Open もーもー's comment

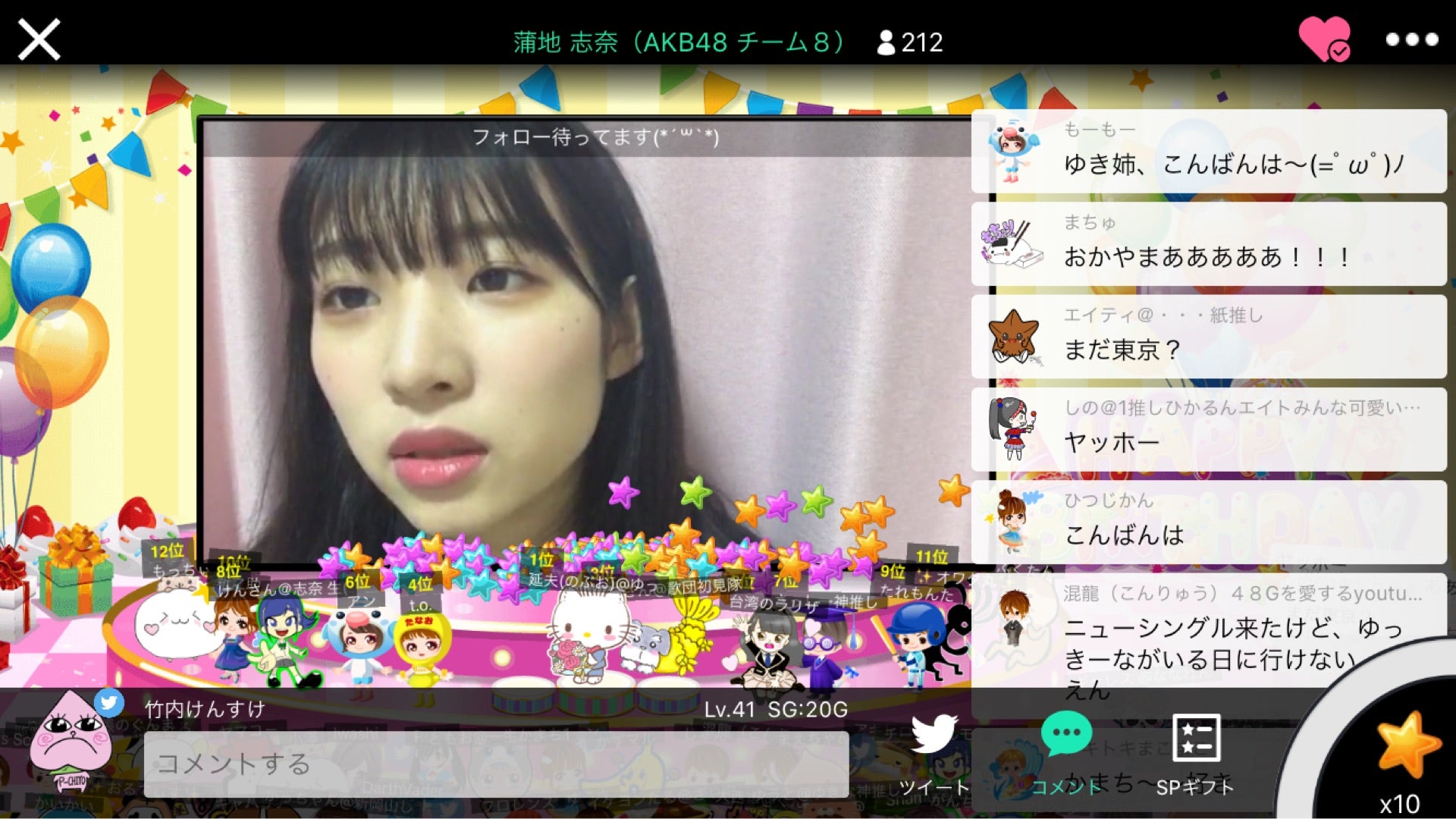pyautogui.click(x=1209, y=152)
